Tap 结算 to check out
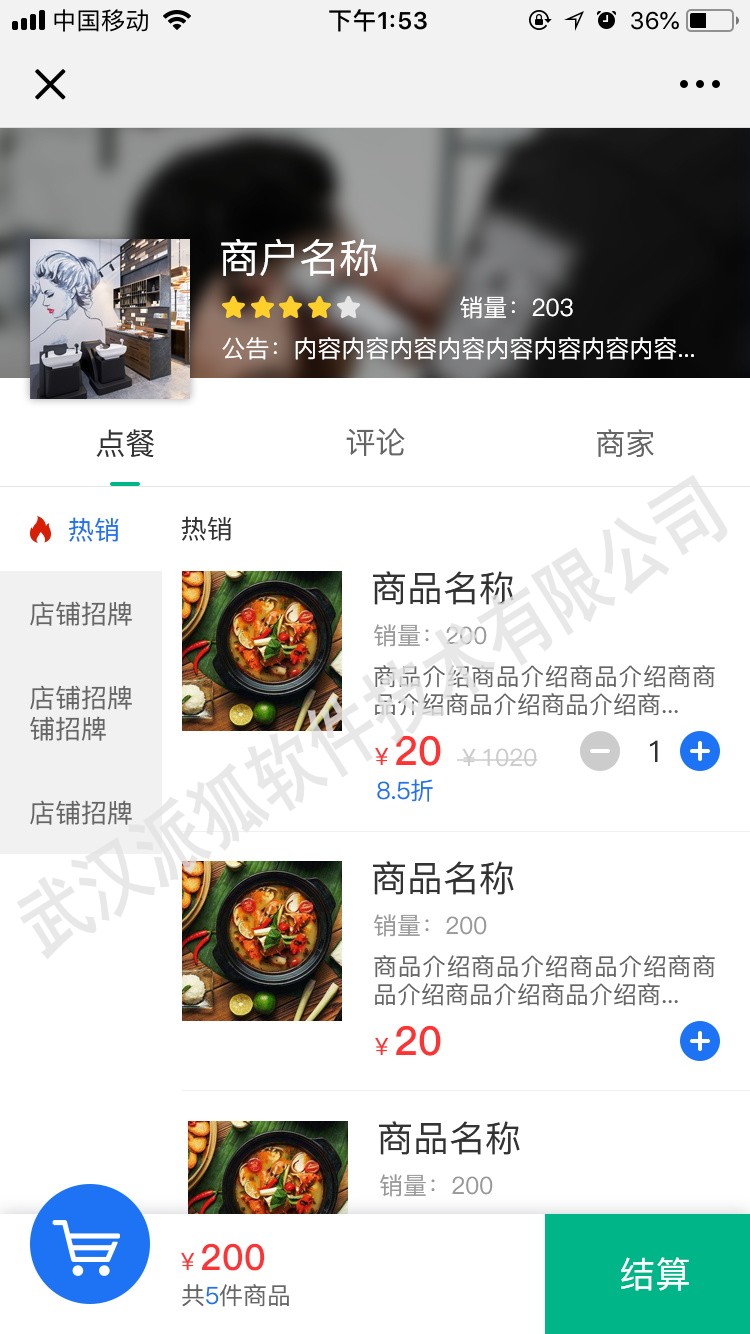Viewport: 750px width, 1334px height. (647, 1274)
